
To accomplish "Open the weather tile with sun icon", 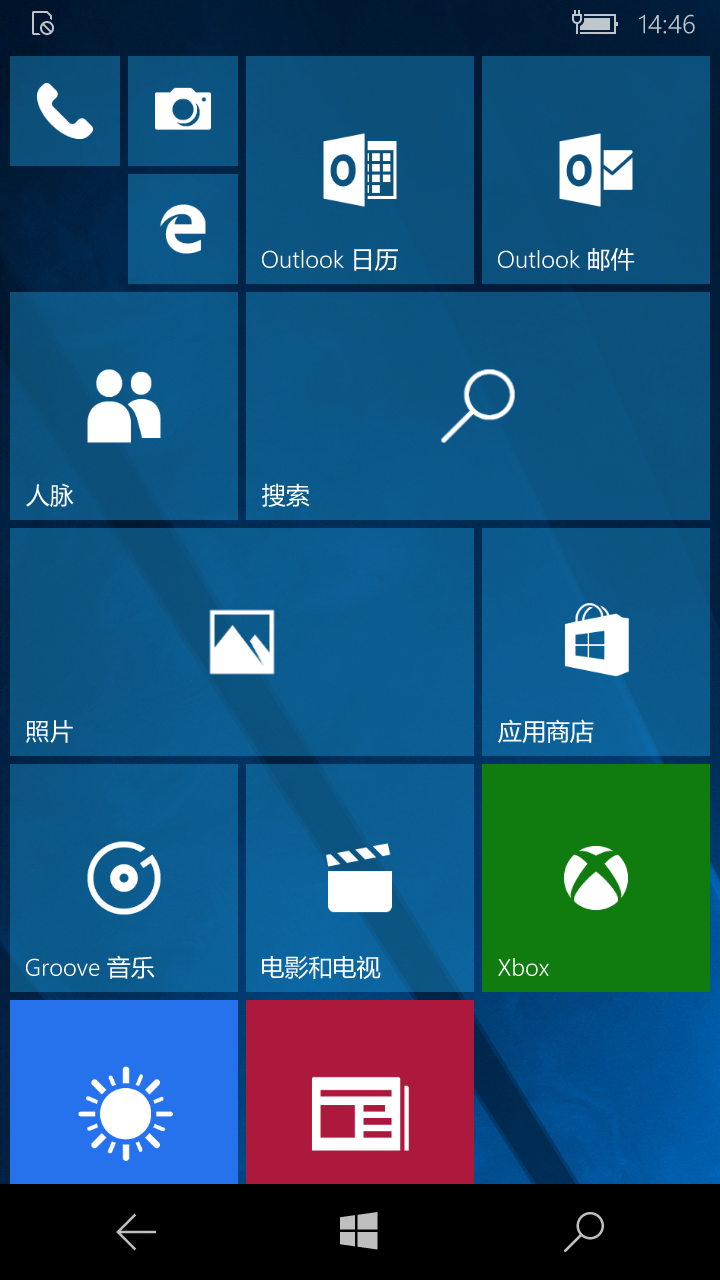I will (124, 1092).
